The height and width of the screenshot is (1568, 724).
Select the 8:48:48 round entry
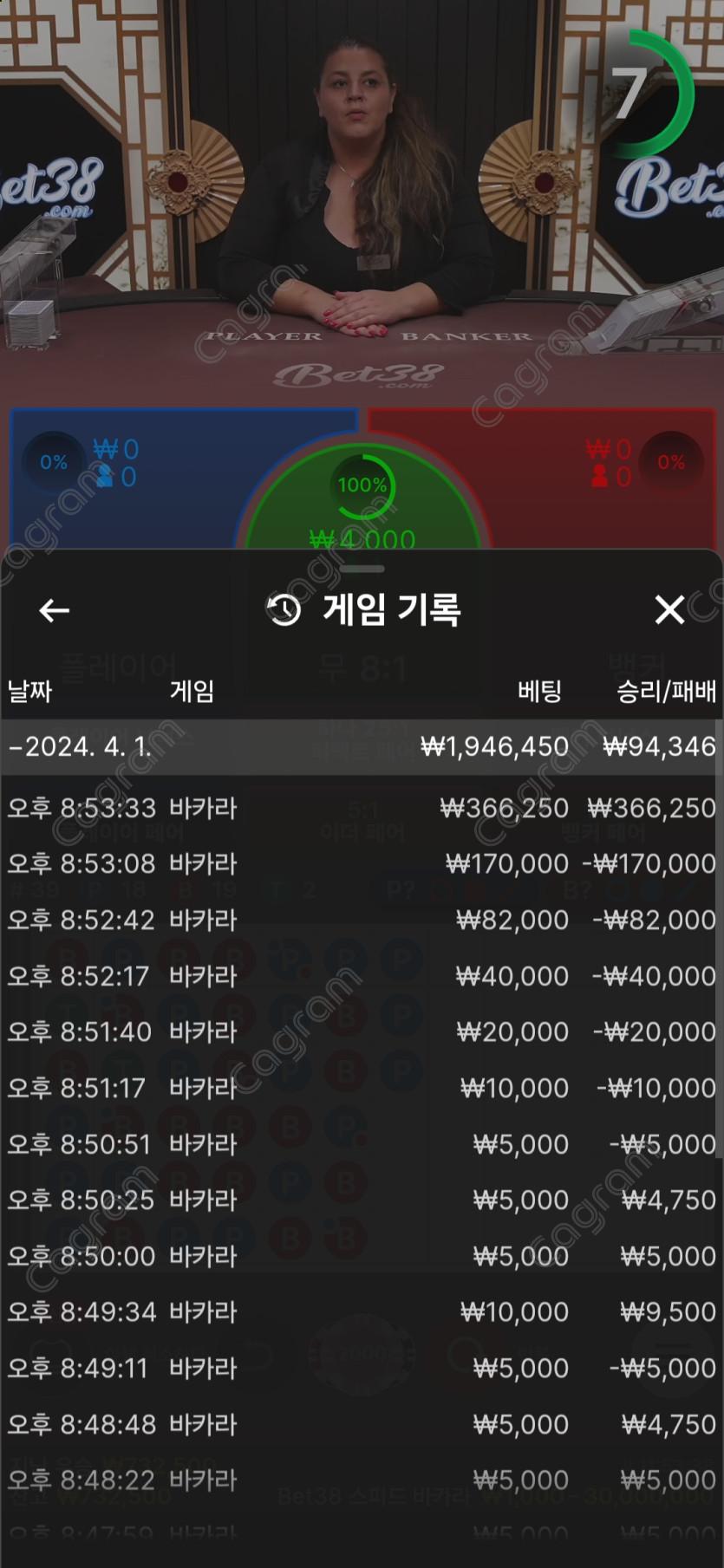click(362, 1424)
